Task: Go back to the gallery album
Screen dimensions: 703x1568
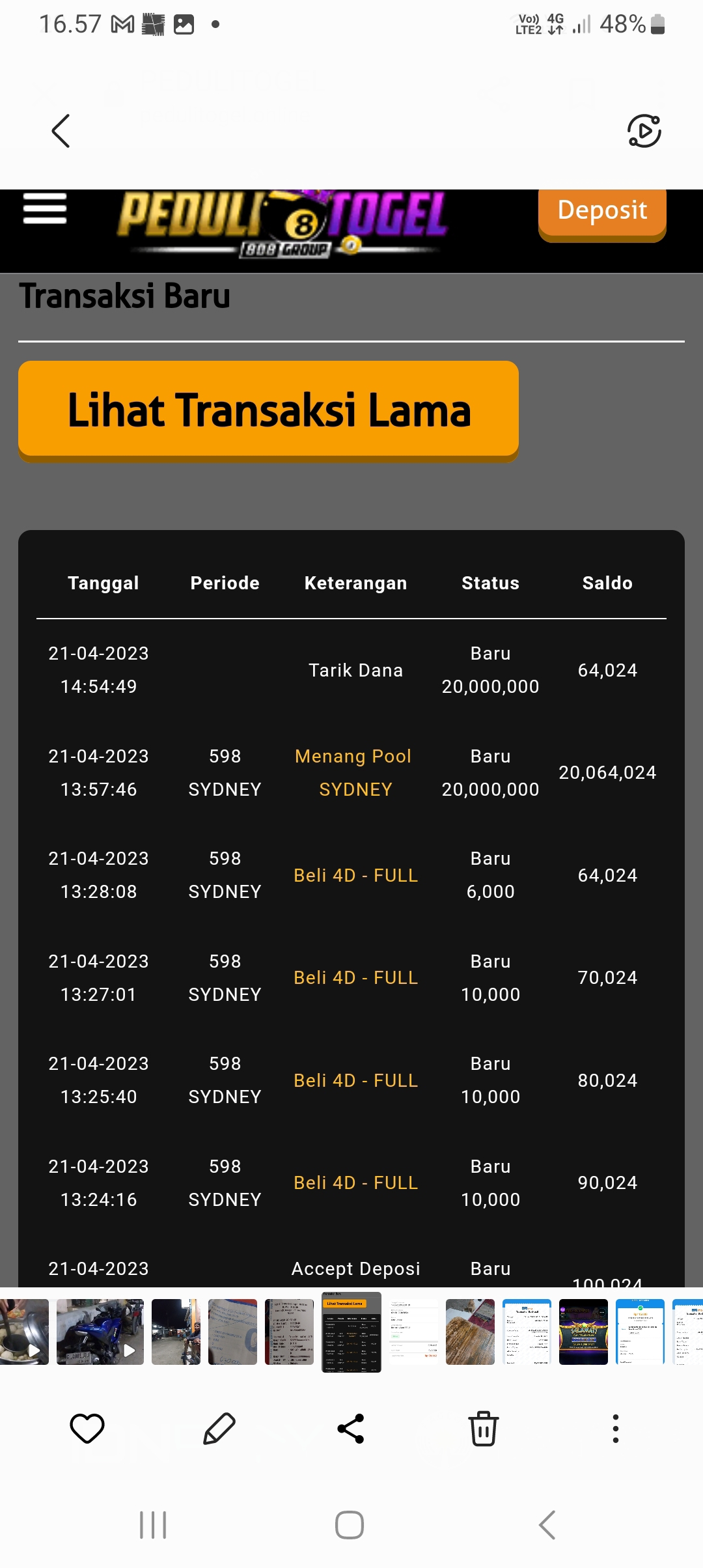Action: click(x=61, y=131)
